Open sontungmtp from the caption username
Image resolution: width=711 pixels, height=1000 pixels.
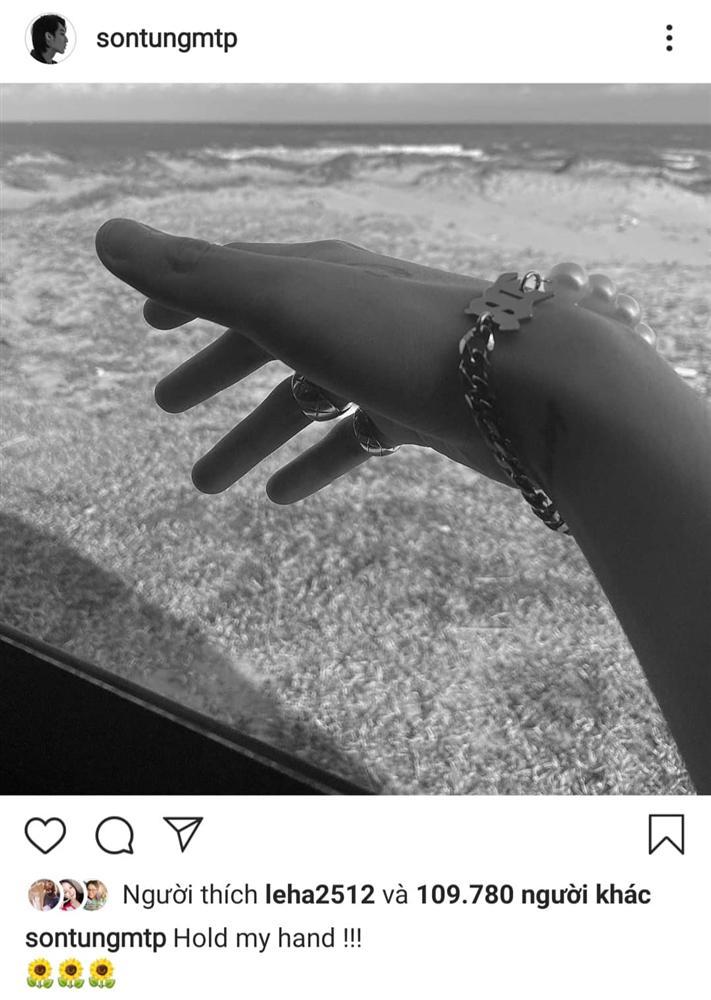[x=96, y=939]
